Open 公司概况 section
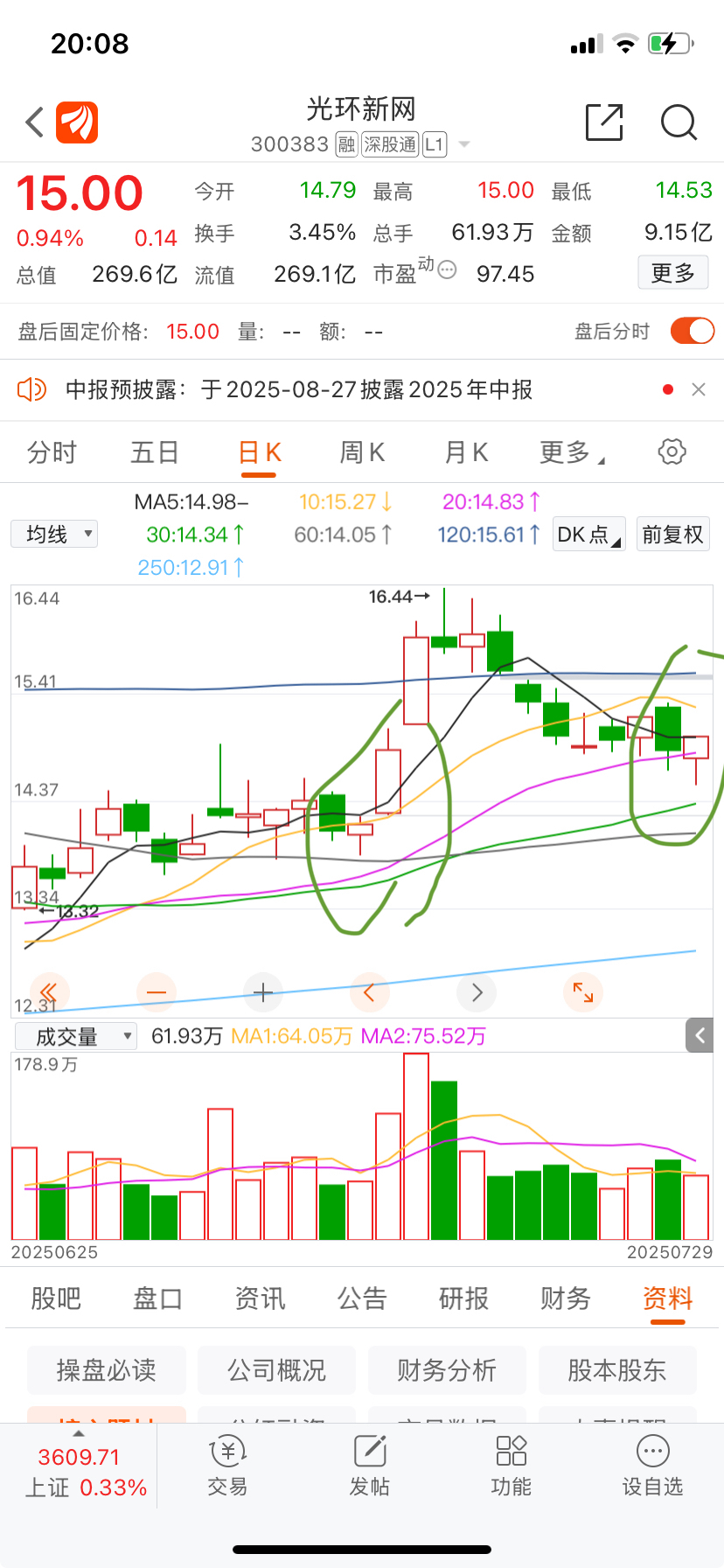724x1568 pixels. (x=276, y=1369)
